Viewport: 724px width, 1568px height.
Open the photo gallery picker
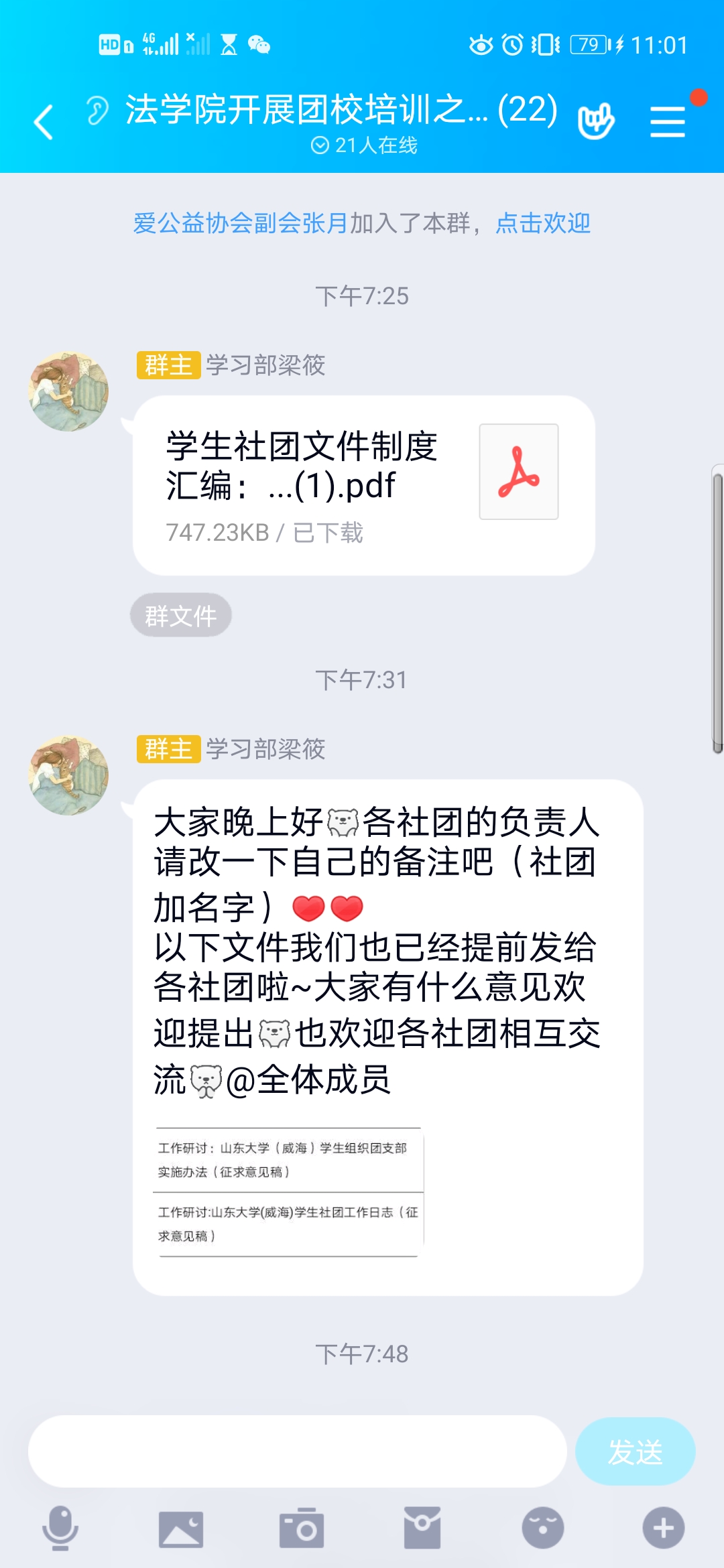click(181, 1528)
